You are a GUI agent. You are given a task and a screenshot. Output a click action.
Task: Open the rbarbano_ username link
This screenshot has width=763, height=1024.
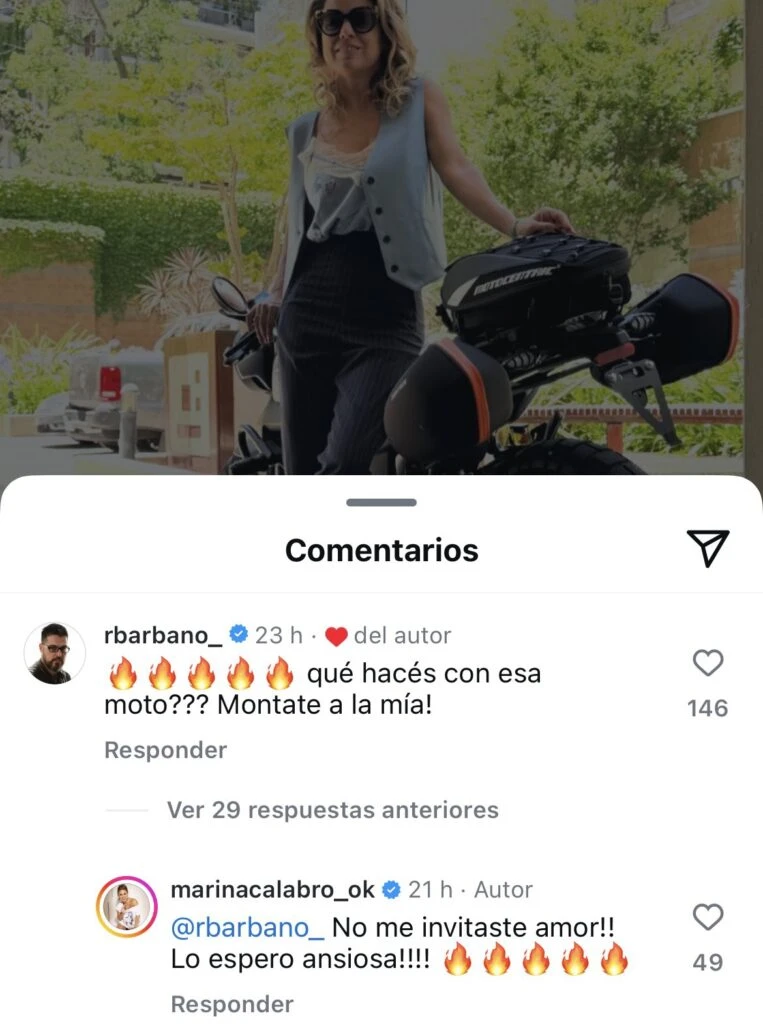pos(163,635)
